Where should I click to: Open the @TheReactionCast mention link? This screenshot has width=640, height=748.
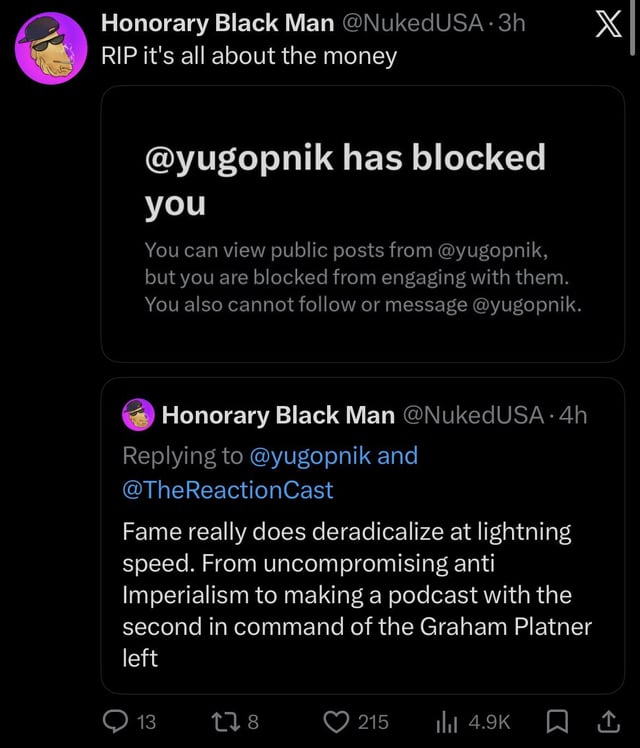228,489
